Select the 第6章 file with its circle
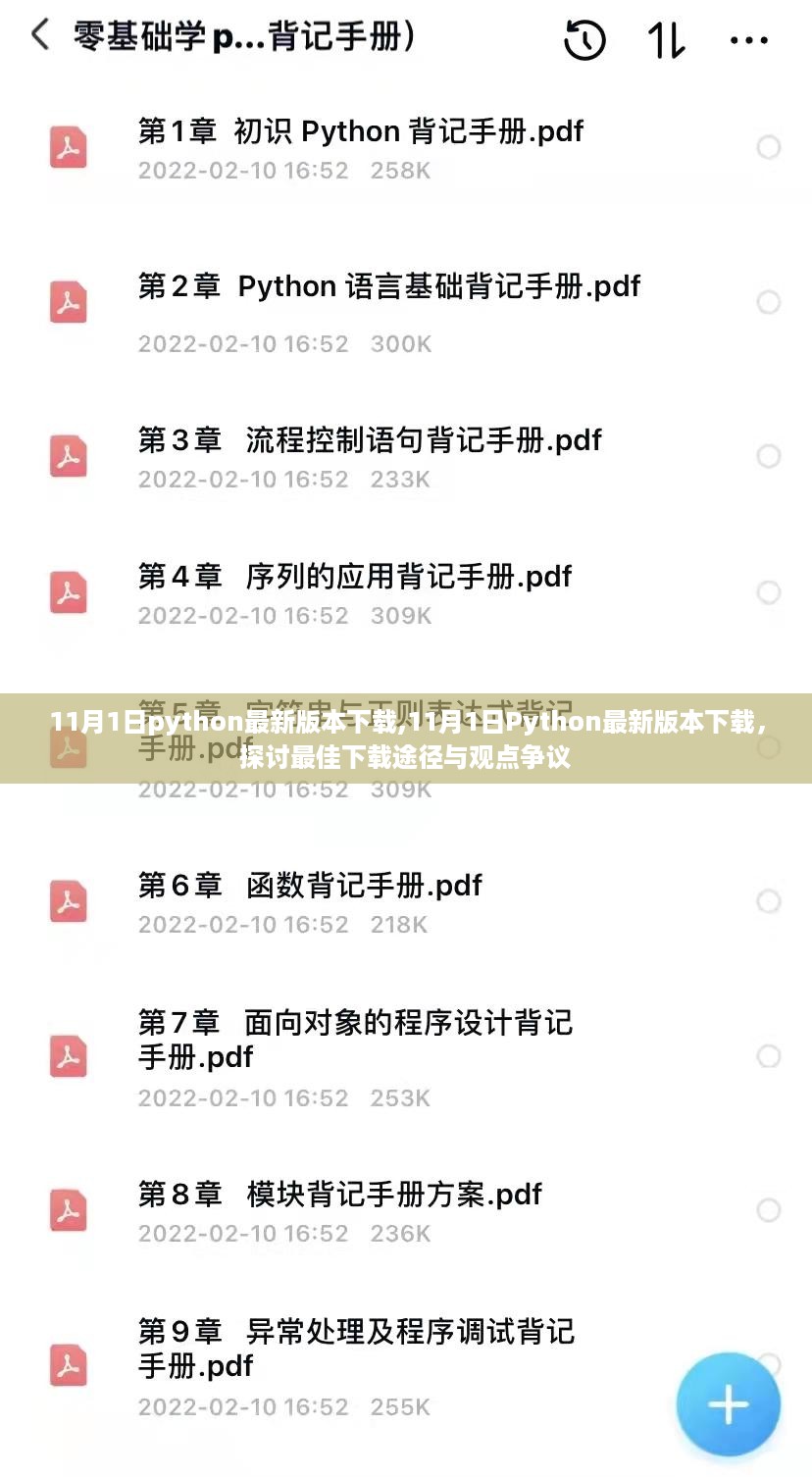 (x=769, y=901)
